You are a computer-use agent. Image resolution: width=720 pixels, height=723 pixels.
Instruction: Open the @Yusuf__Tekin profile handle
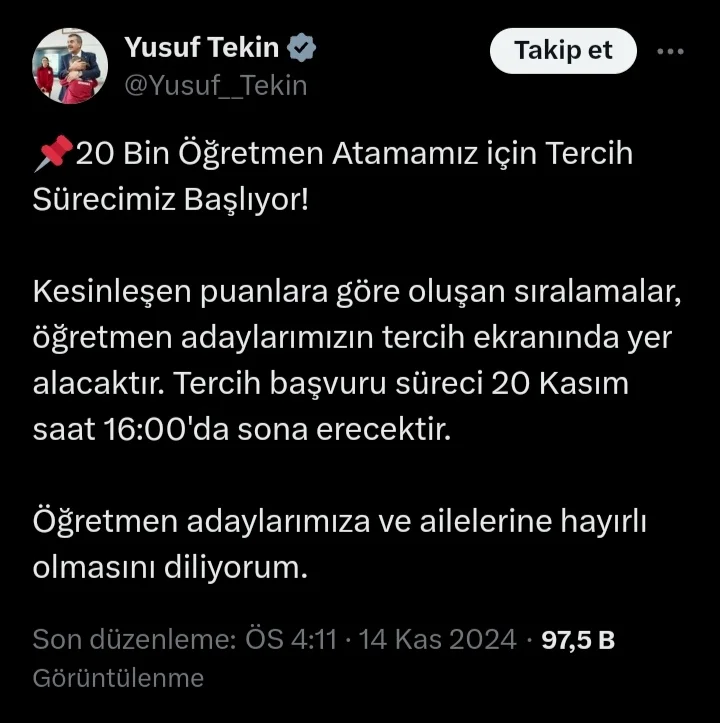215,86
